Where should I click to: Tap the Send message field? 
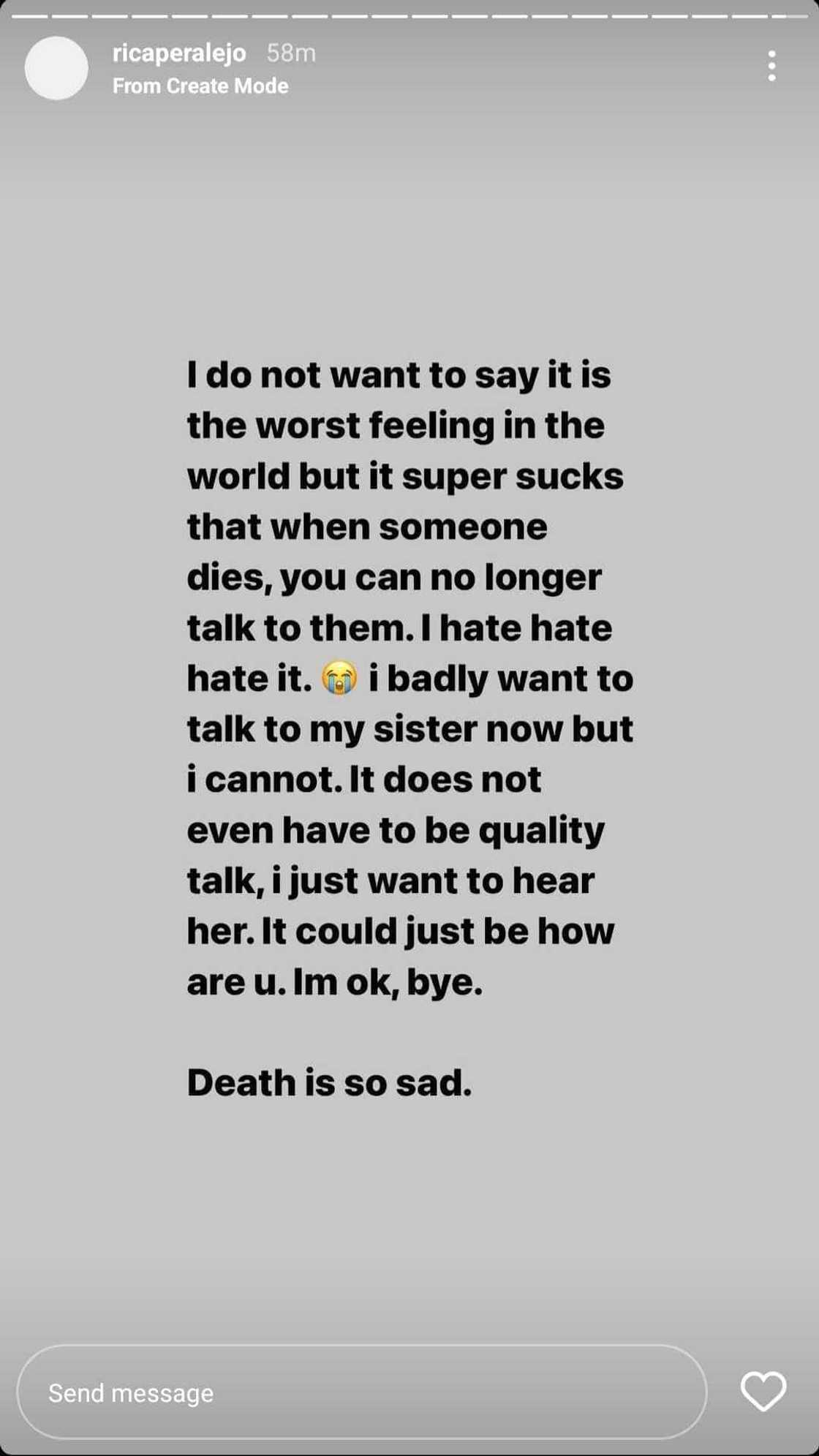point(361,1392)
